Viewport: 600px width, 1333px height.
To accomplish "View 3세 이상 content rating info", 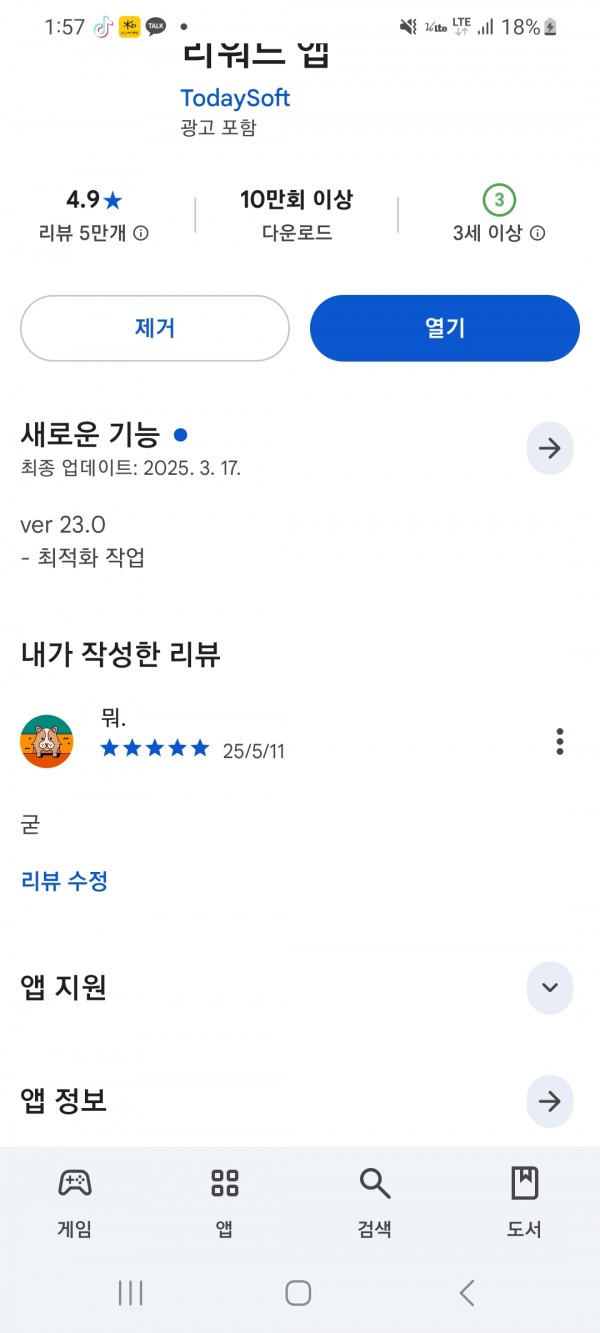I will (x=538, y=234).
